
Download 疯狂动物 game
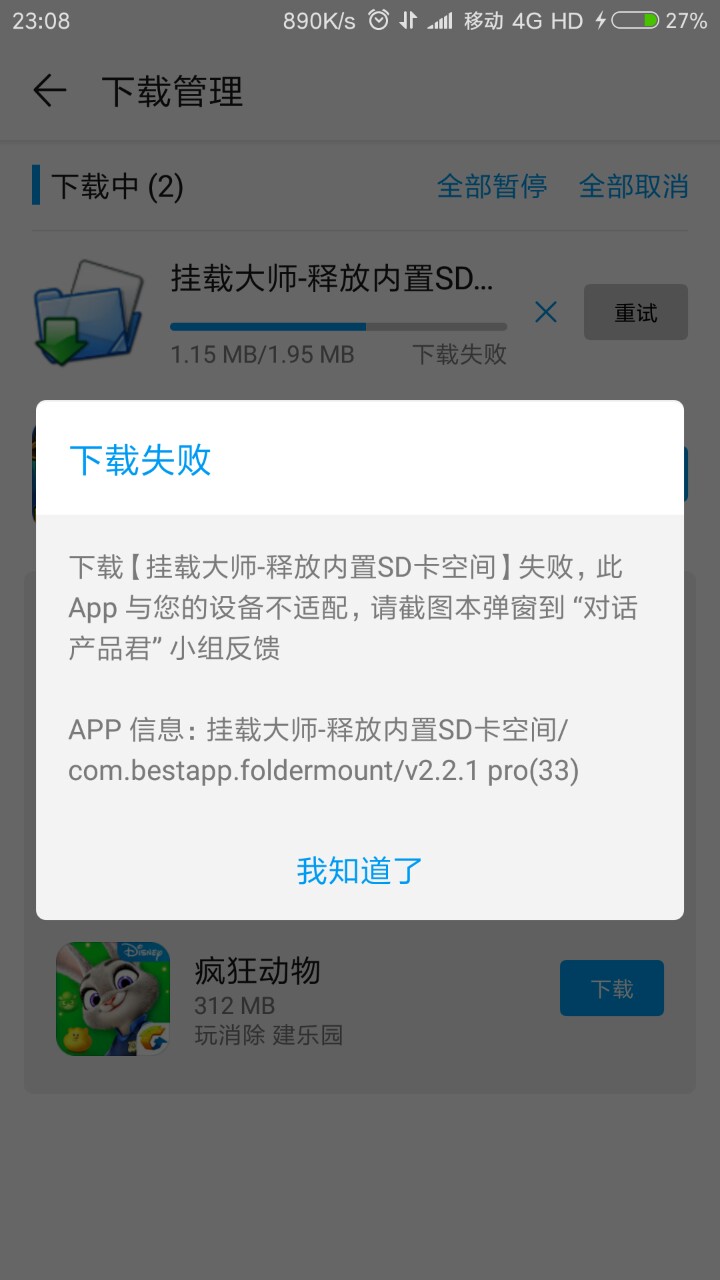point(611,988)
